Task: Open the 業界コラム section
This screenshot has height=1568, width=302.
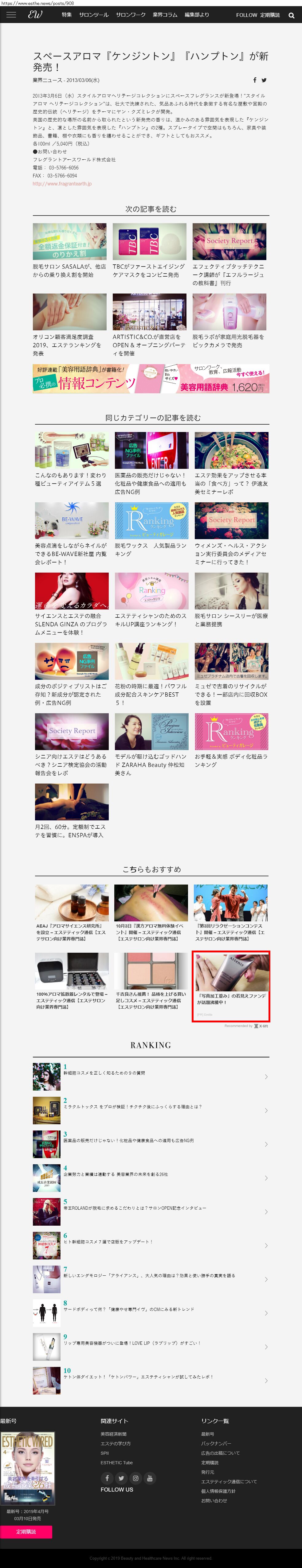Action: click(165, 15)
